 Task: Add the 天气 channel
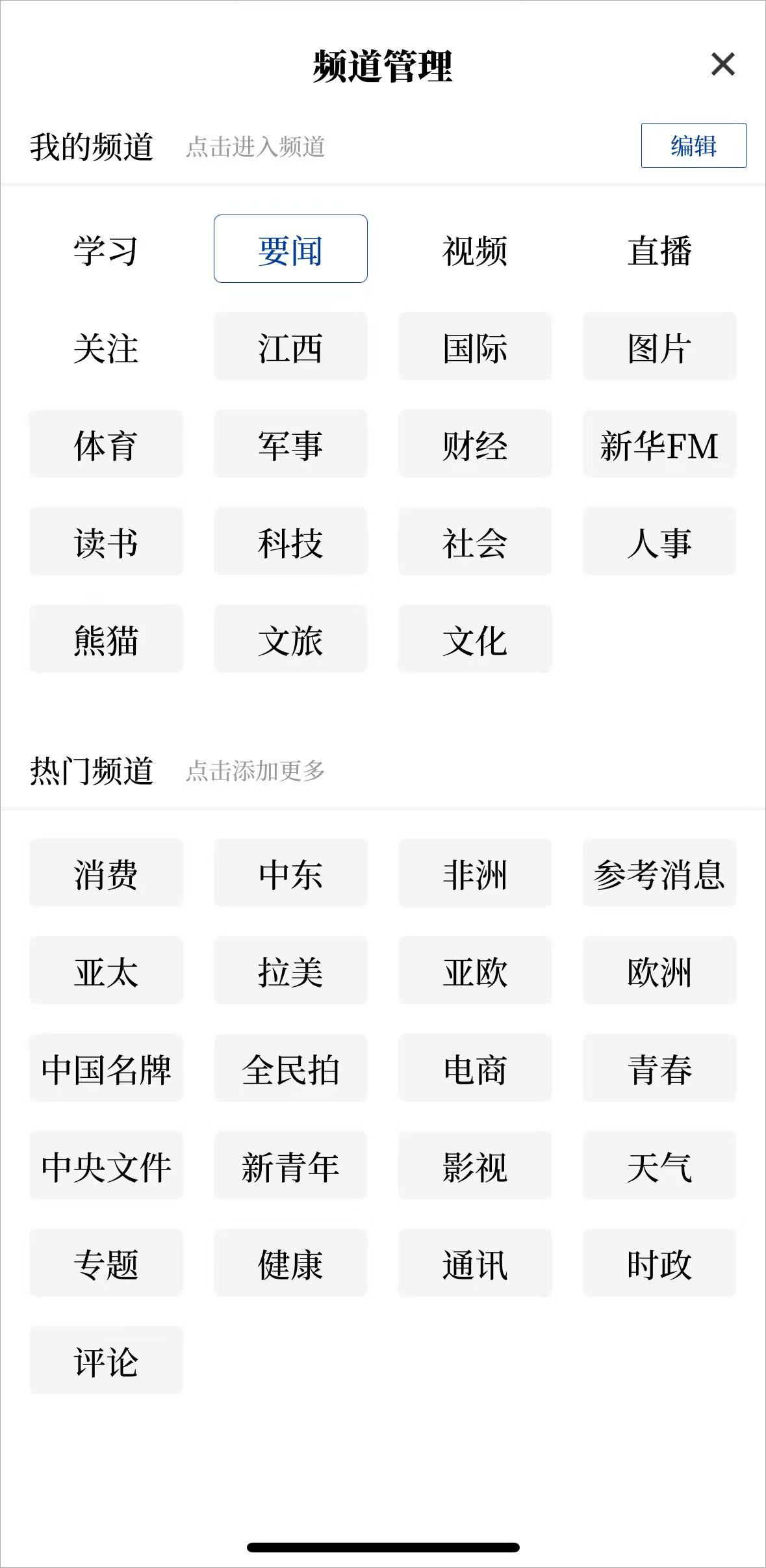pos(659,1166)
